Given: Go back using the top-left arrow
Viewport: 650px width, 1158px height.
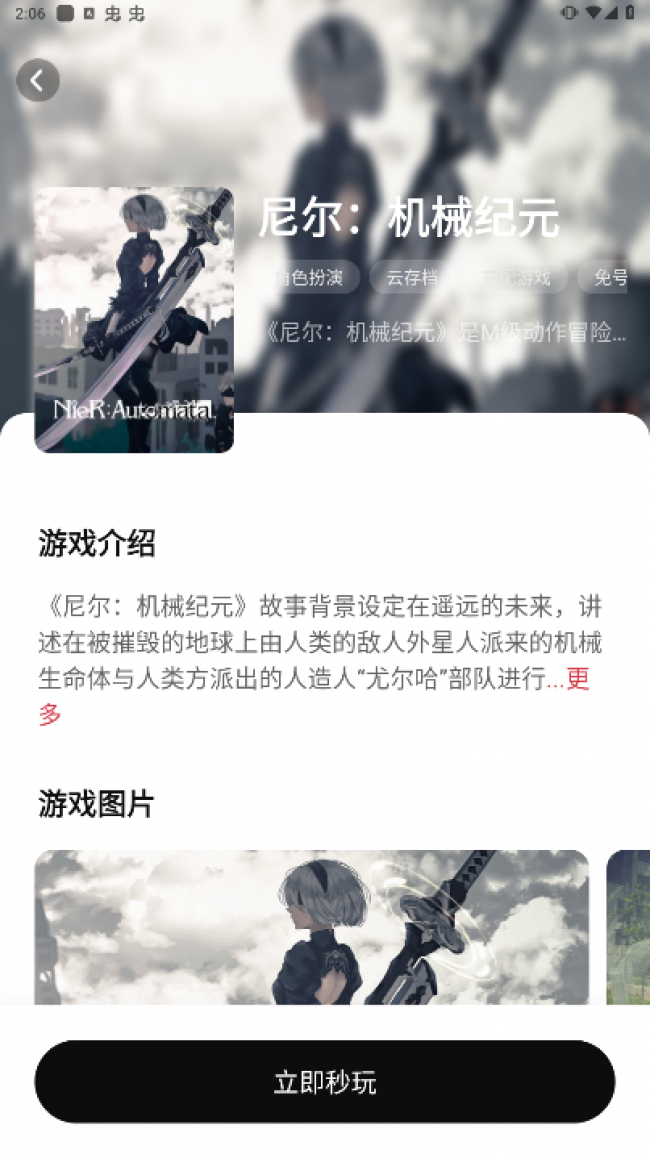Looking at the screenshot, I should [38, 80].
